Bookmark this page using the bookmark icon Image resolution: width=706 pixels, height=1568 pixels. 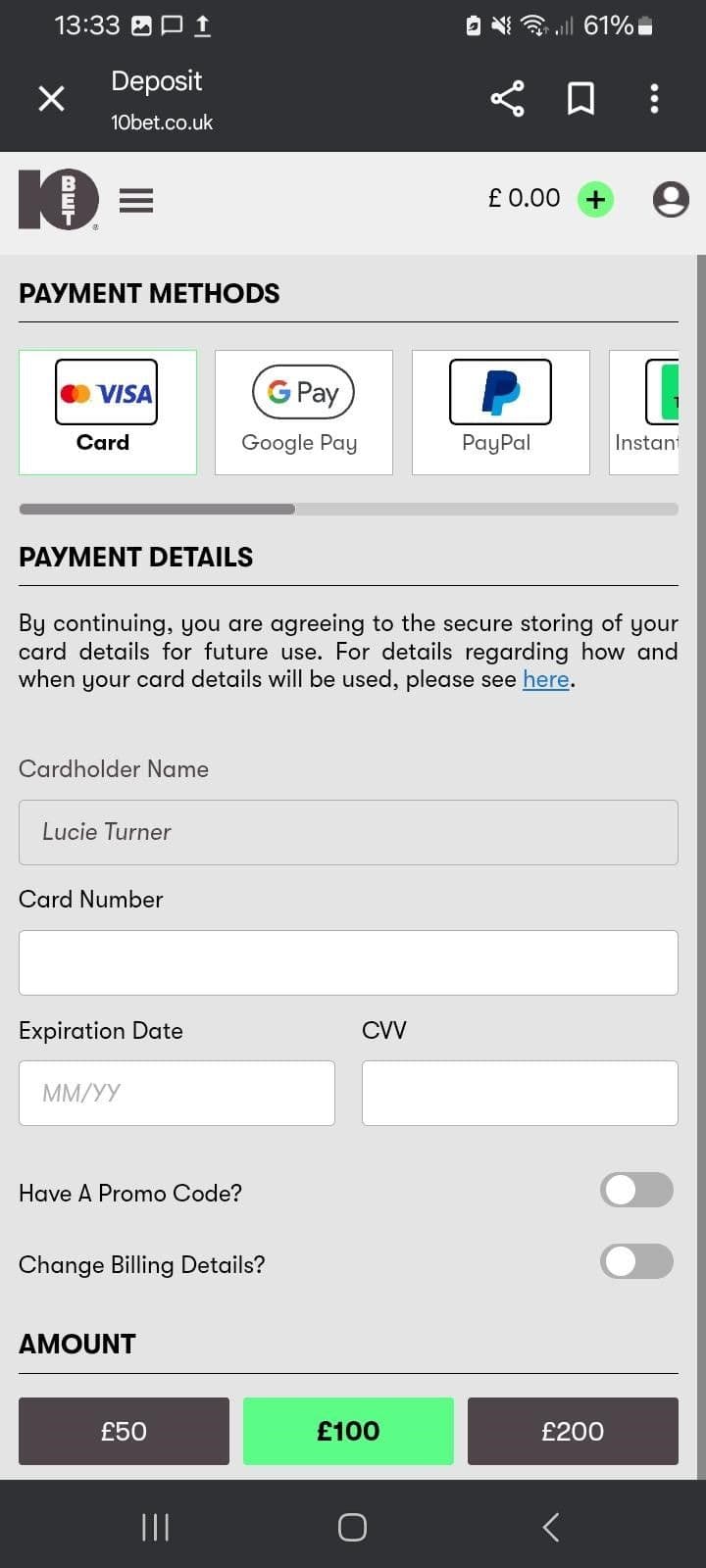pyautogui.click(x=580, y=98)
